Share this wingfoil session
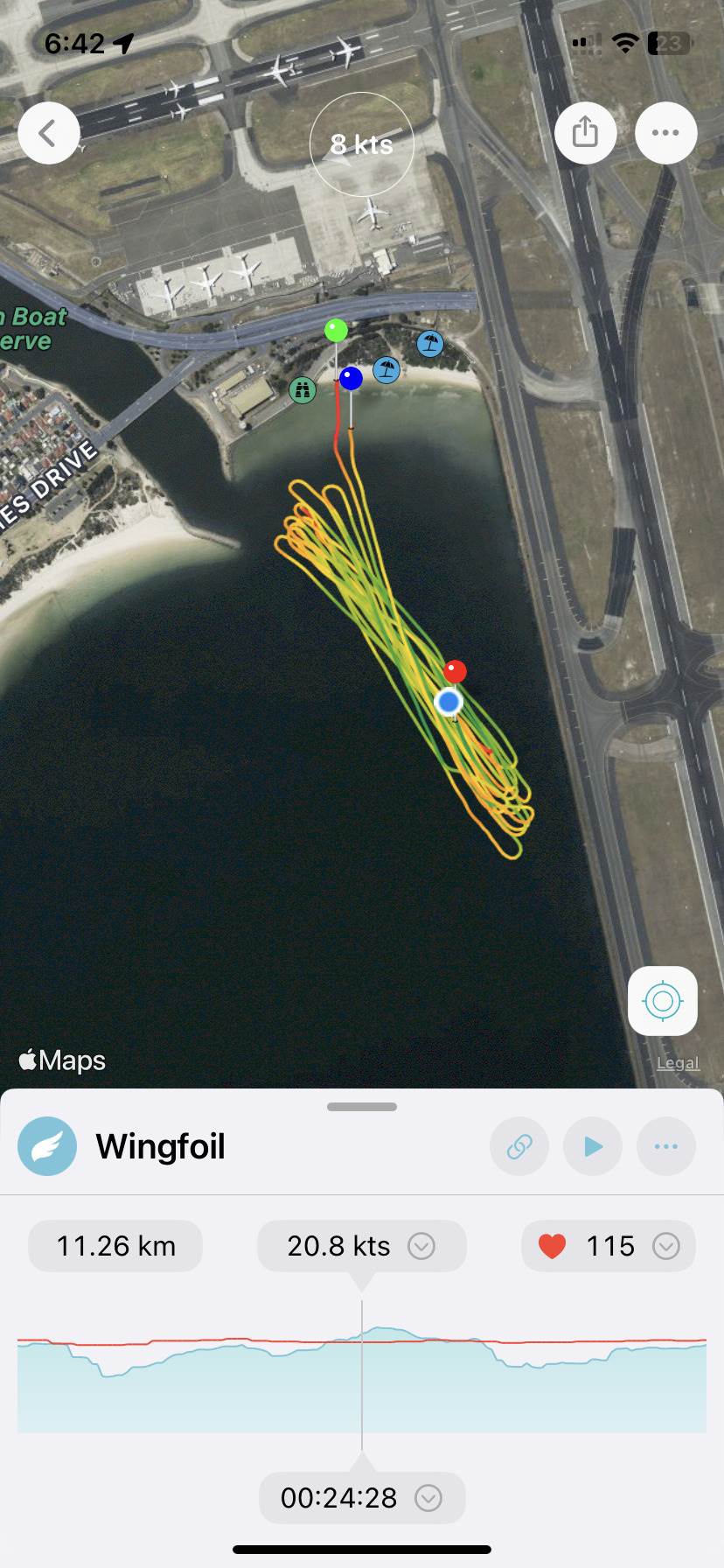The height and width of the screenshot is (1568, 724). coord(585,133)
